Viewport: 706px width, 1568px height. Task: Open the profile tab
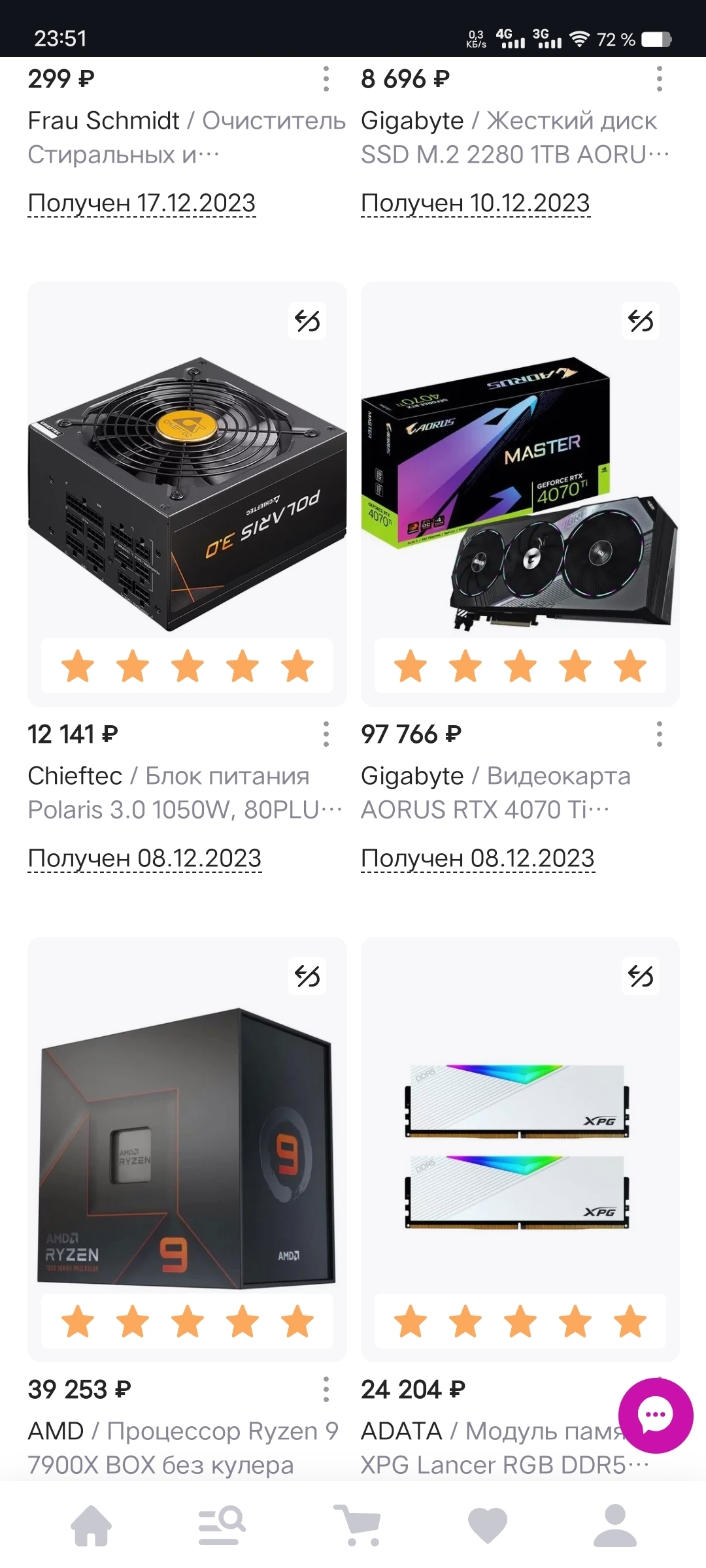pos(615,1526)
